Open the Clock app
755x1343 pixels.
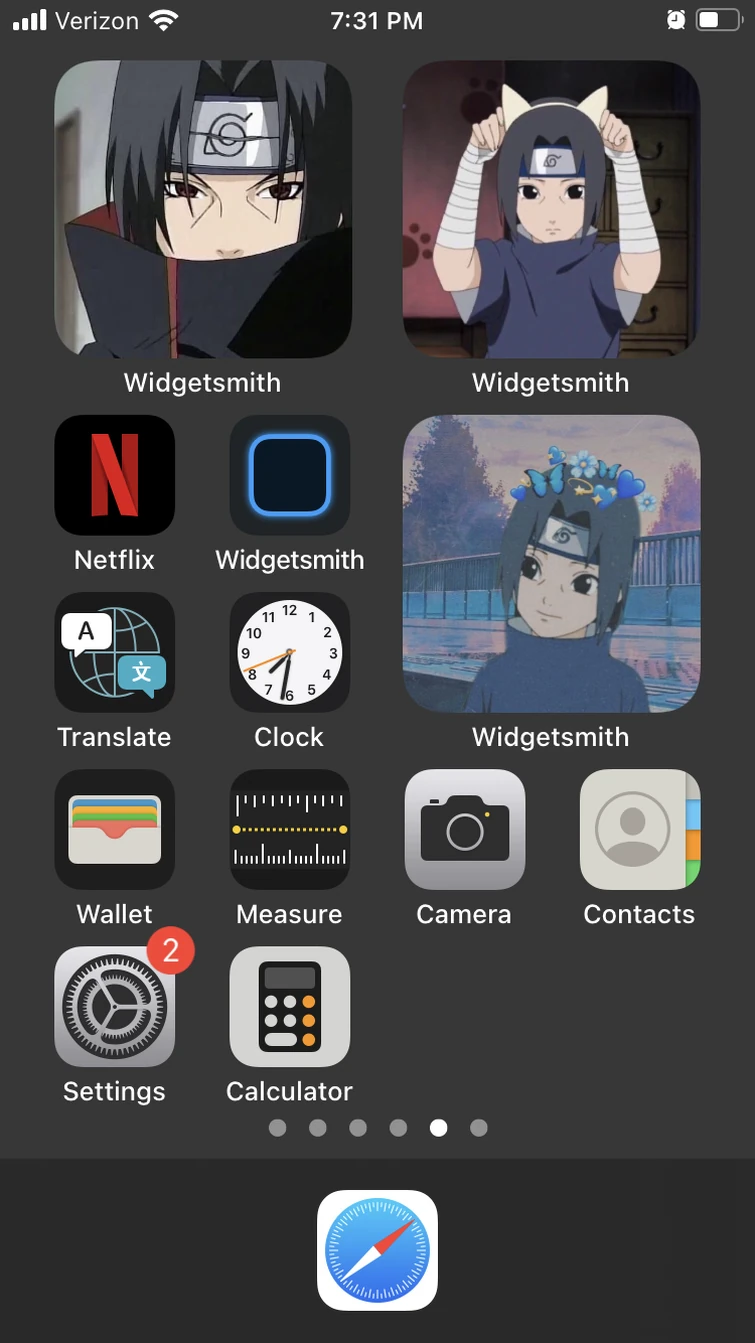point(289,652)
